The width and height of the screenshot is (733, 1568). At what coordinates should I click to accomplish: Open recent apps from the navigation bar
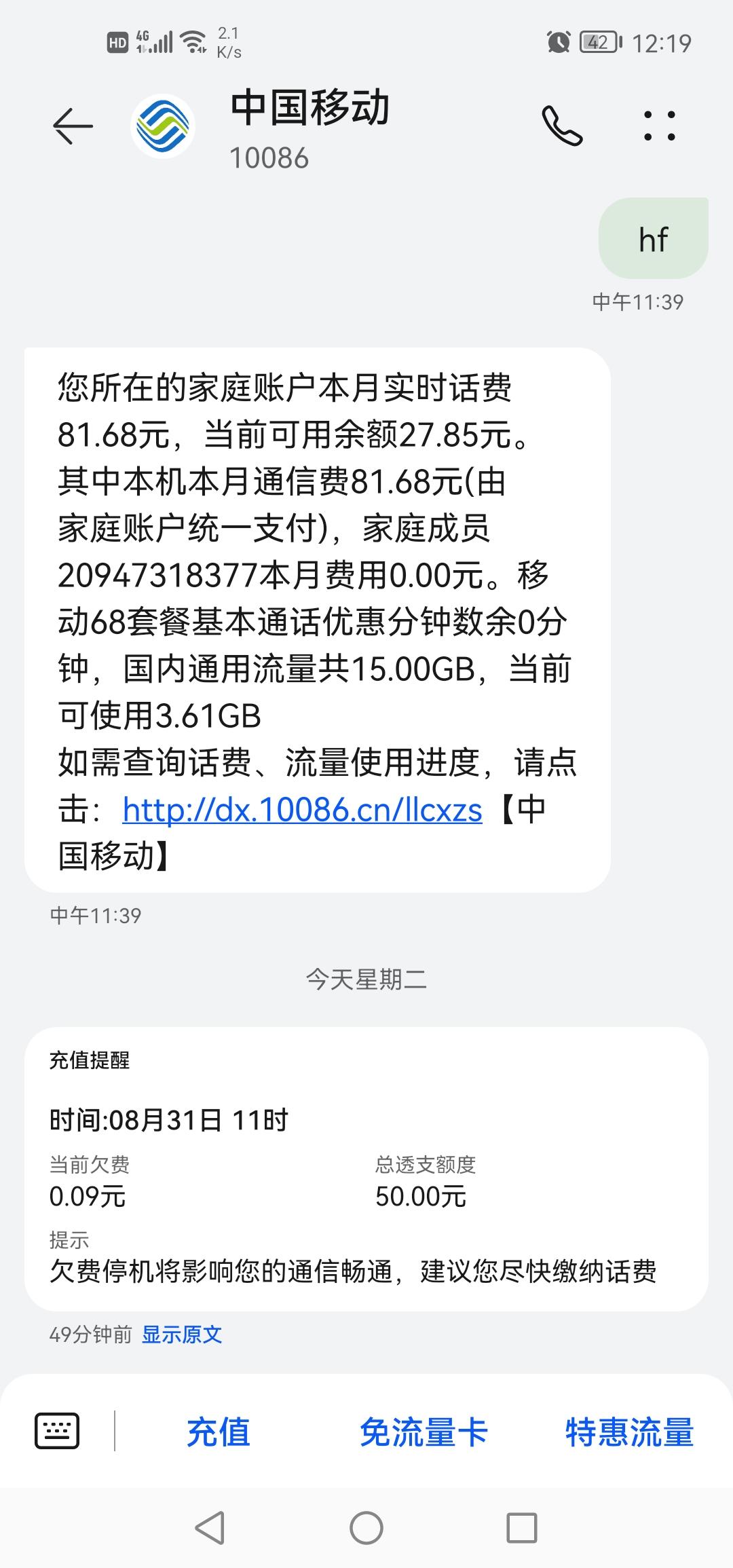[x=522, y=1529]
